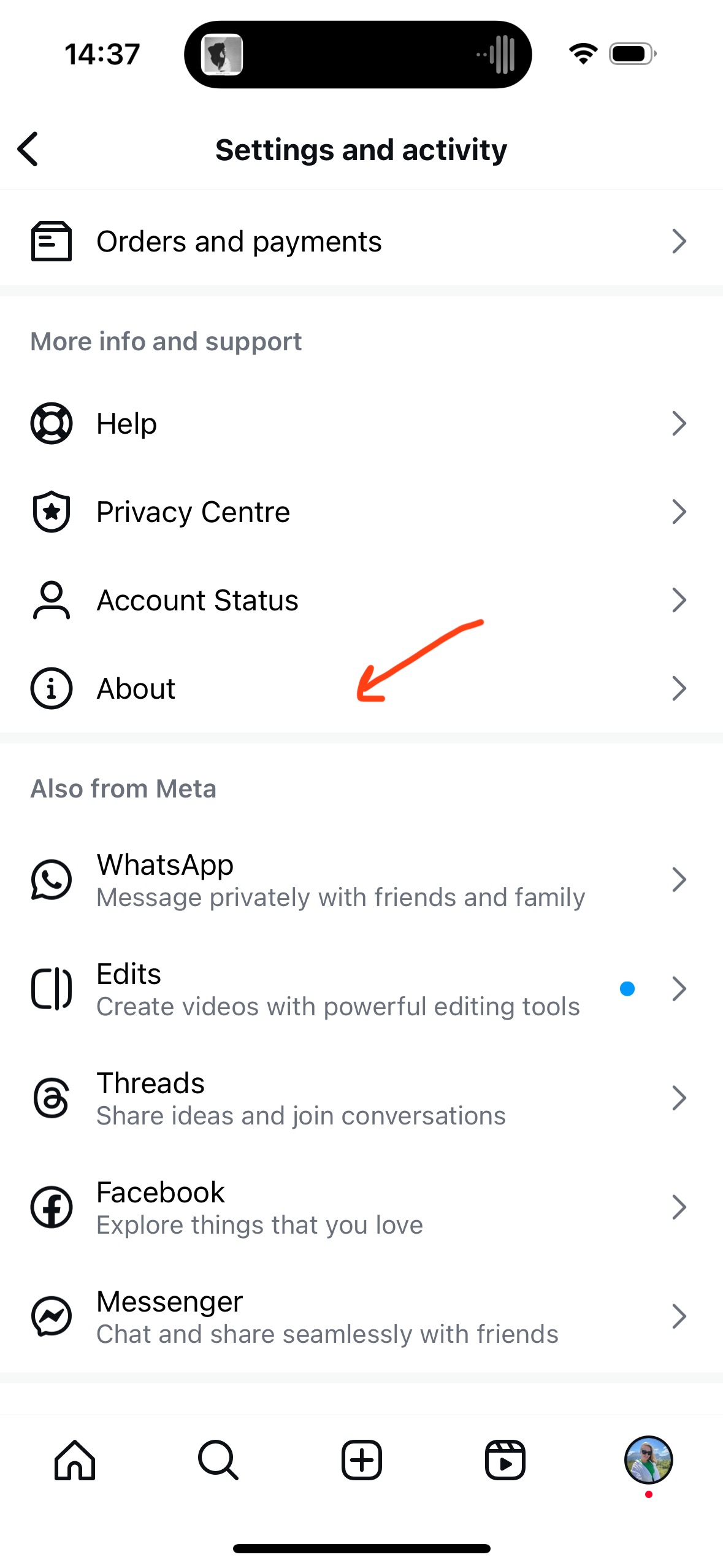This screenshot has height=1568, width=723.
Task: Switch to the Search tab
Action: (218, 1460)
